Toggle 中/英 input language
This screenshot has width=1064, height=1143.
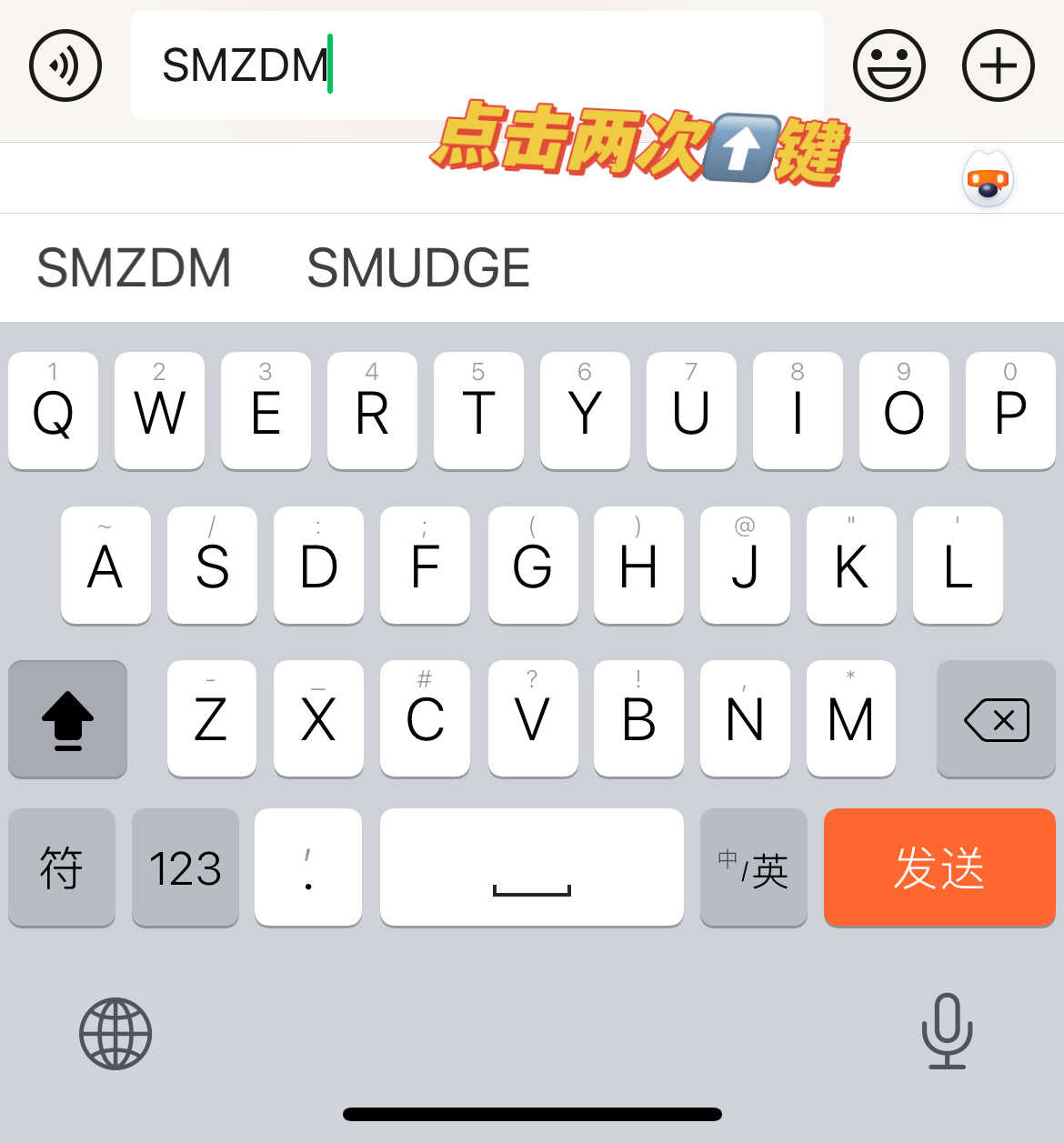pos(753,867)
